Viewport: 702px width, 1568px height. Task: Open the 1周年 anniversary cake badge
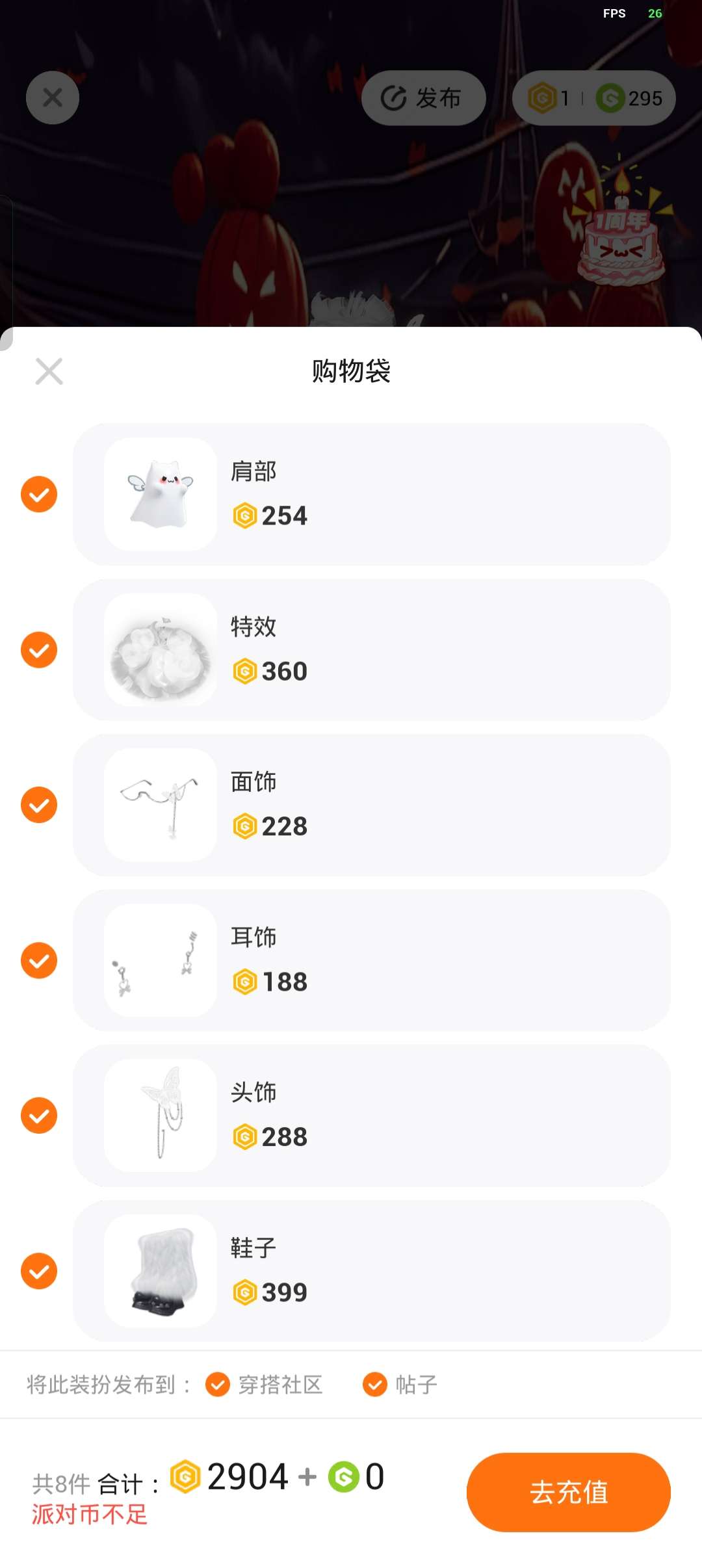tap(621, 241)
